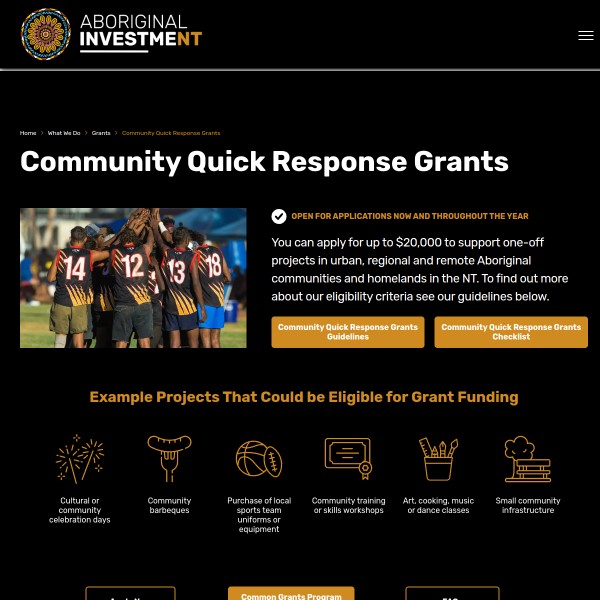View the Community Quick Response Grants Checklist

[511, 332]
